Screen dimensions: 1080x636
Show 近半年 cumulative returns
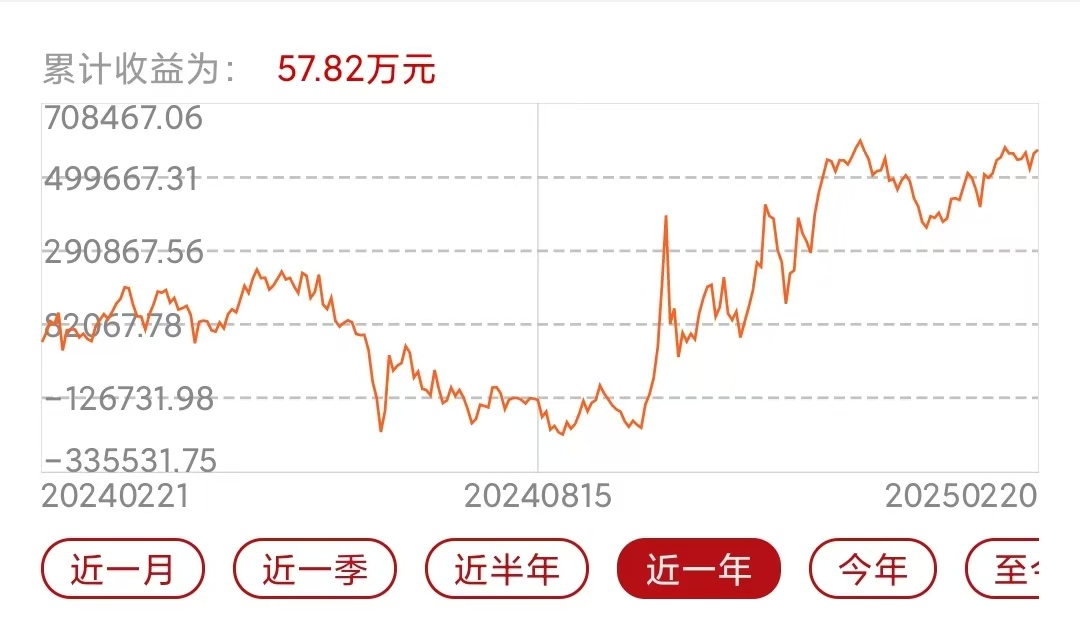[507, 569]
